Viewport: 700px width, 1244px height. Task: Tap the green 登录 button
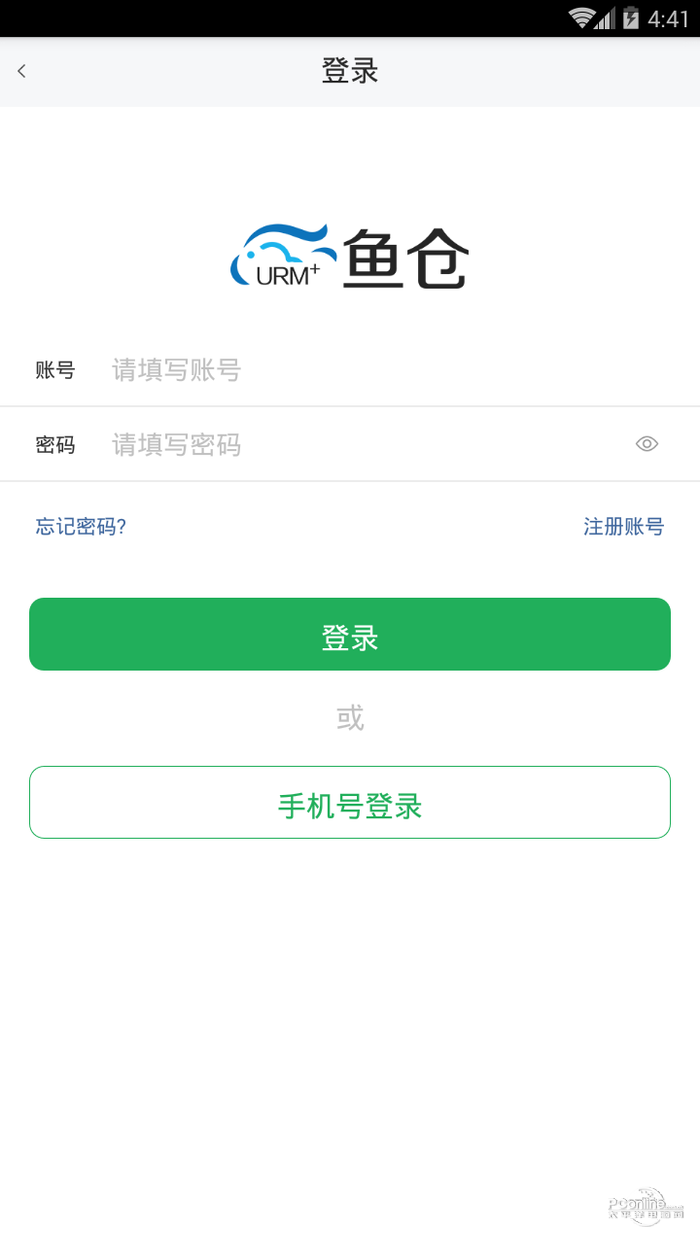tap(350, 634)
